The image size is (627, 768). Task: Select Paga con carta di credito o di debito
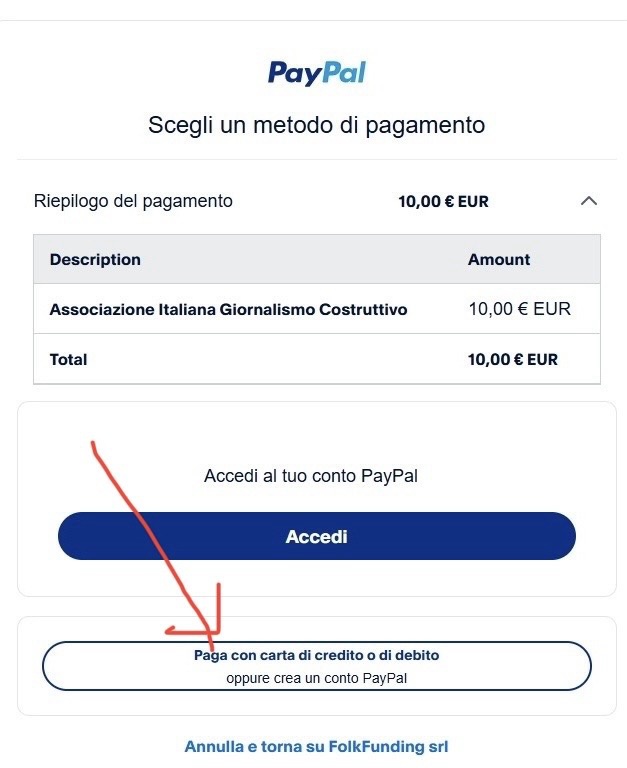pos(316,666)
